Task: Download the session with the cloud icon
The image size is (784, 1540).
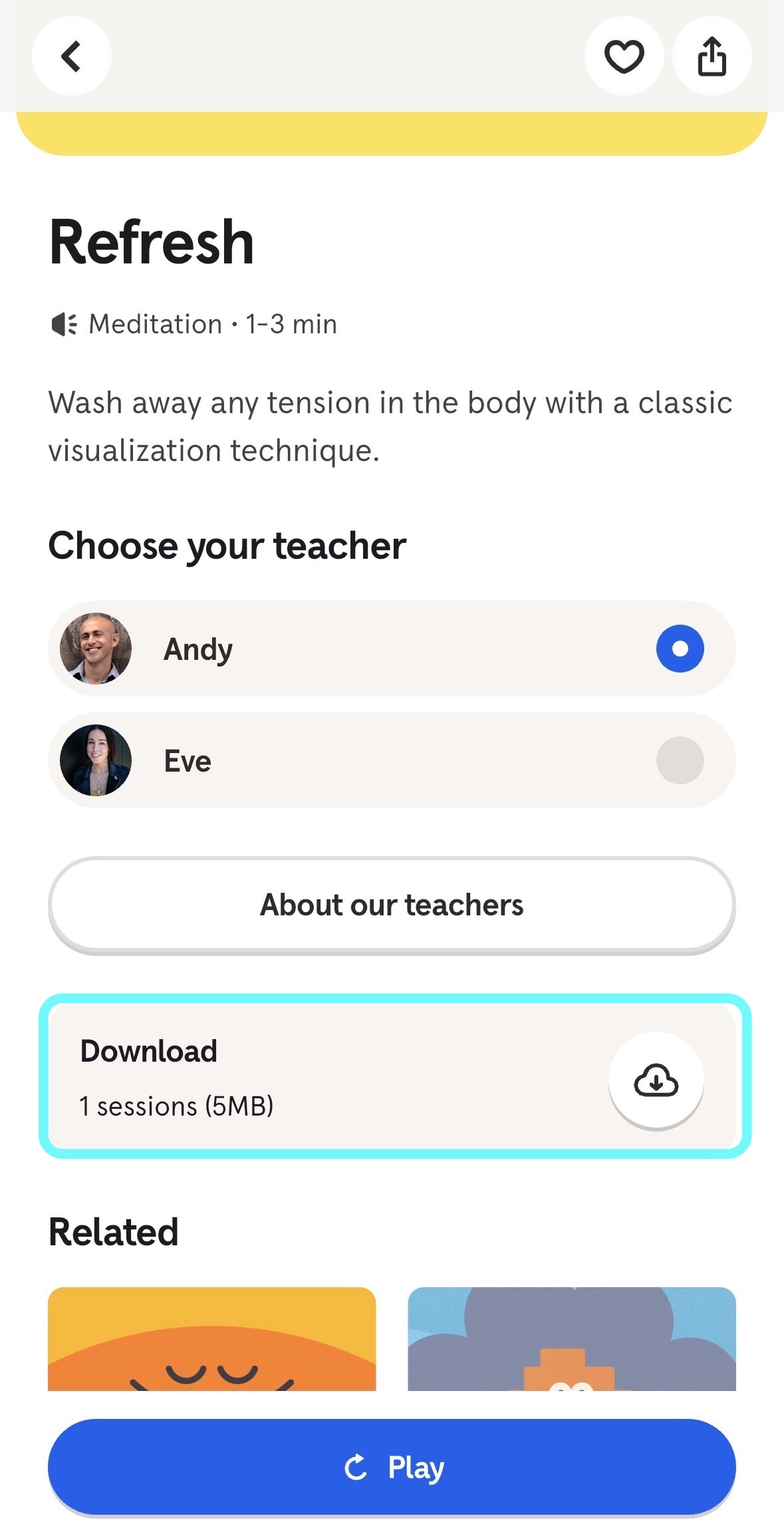Action: 656,1080
